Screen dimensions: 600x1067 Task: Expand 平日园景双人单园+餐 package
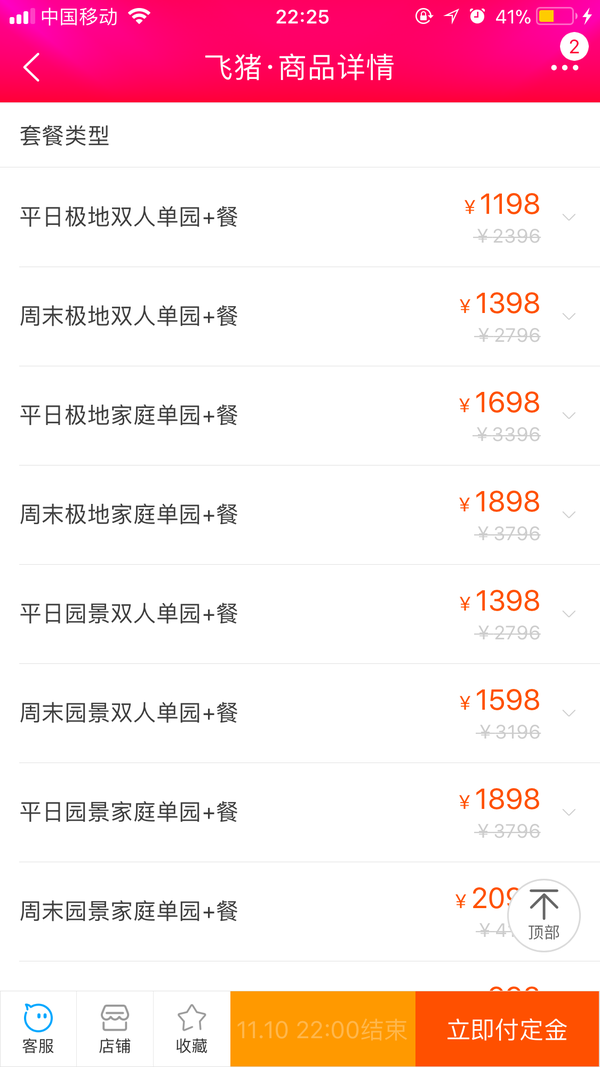click(x=300, y=614)
